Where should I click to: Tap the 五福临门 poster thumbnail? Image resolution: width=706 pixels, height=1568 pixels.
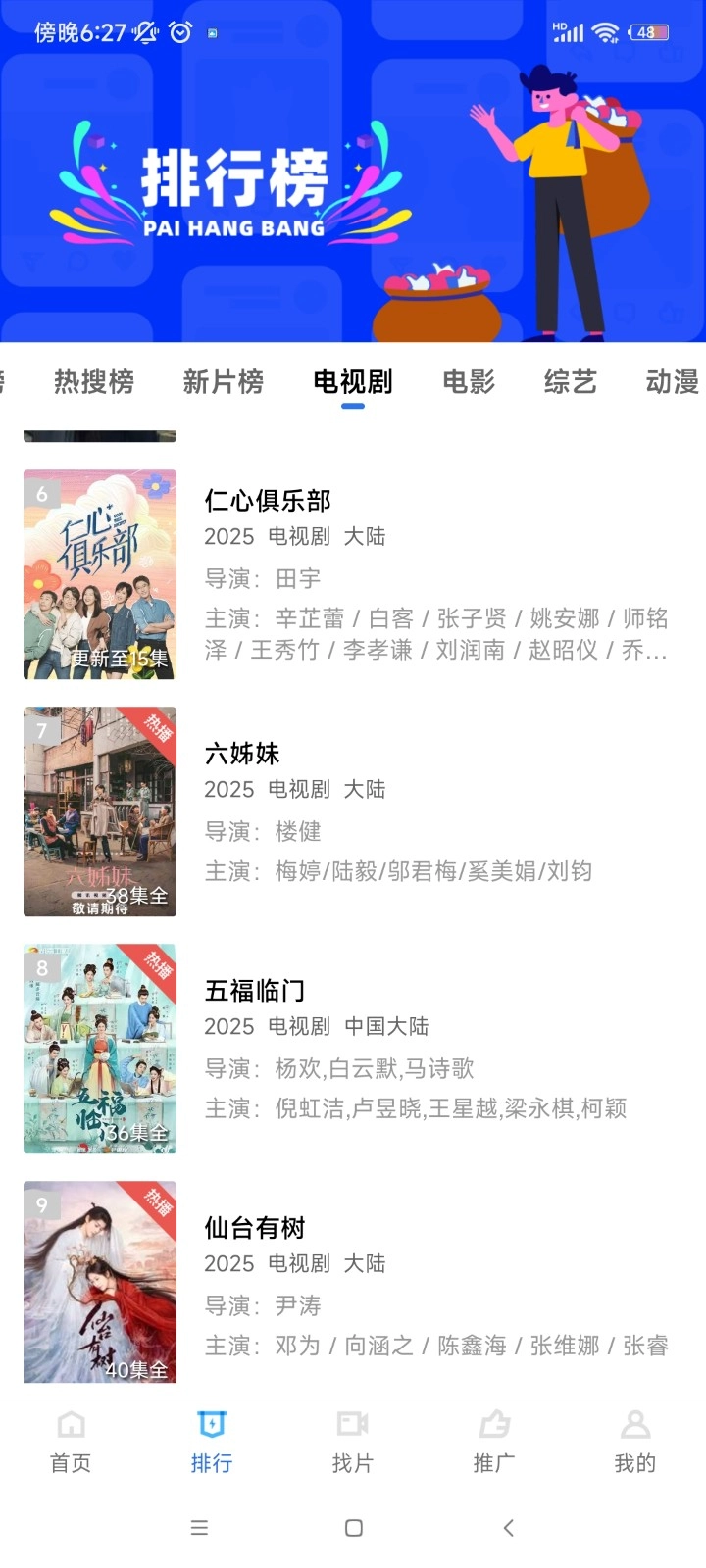point(99,1050)
